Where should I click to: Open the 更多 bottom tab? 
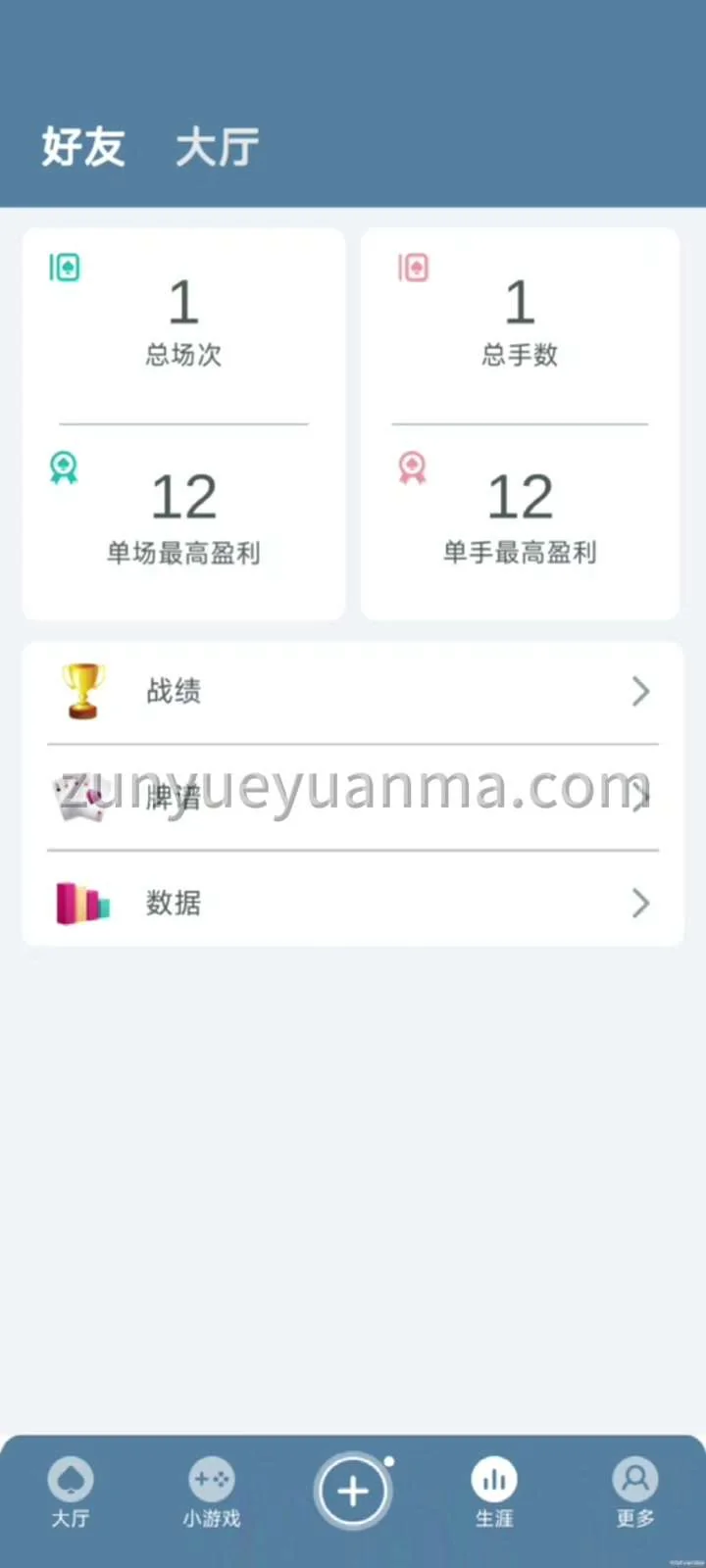point(635,1492)
